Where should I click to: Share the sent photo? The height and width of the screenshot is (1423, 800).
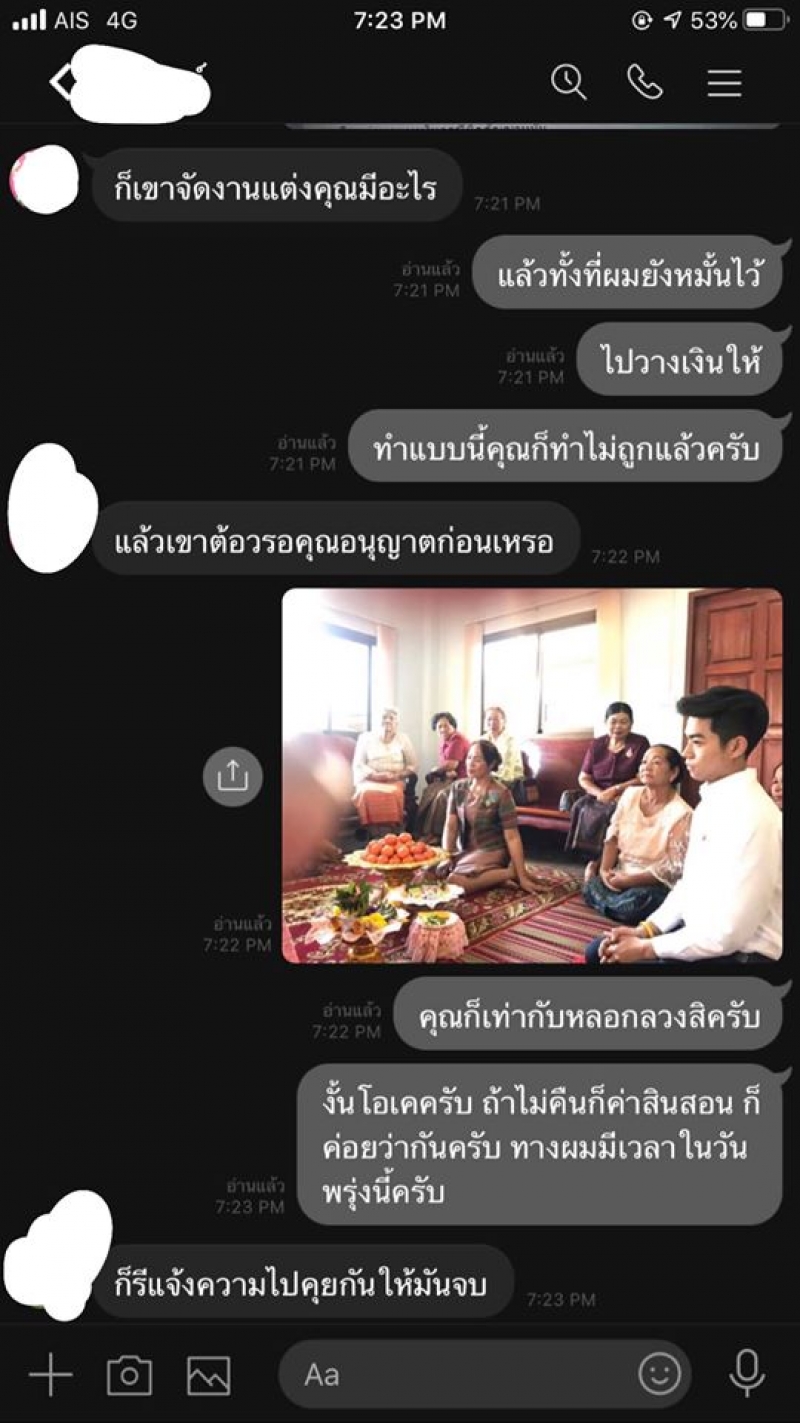(232, 776)
